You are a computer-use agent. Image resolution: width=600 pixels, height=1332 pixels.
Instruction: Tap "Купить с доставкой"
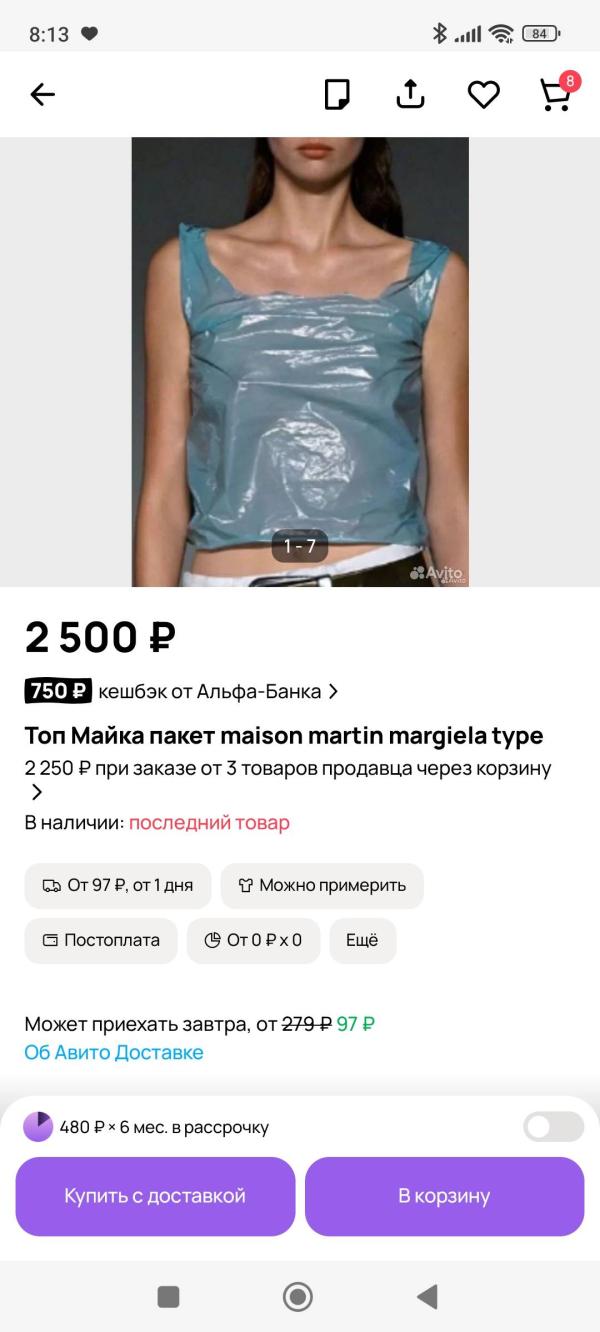[155, 1196]
